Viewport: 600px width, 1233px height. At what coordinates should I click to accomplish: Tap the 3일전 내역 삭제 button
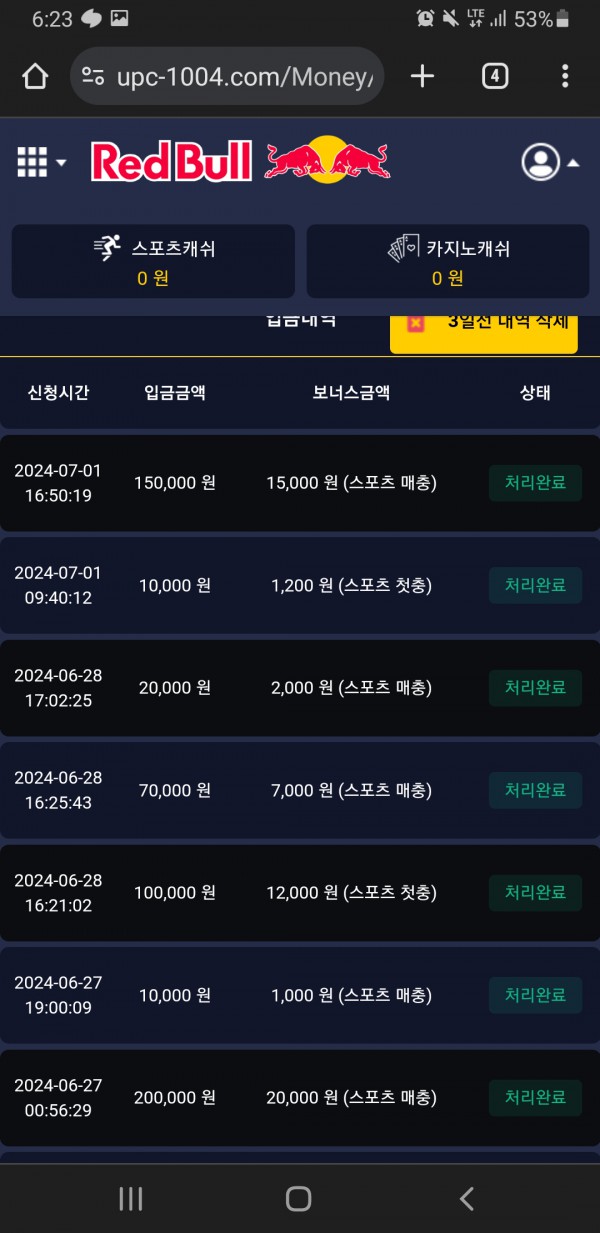tap(484, 330)
